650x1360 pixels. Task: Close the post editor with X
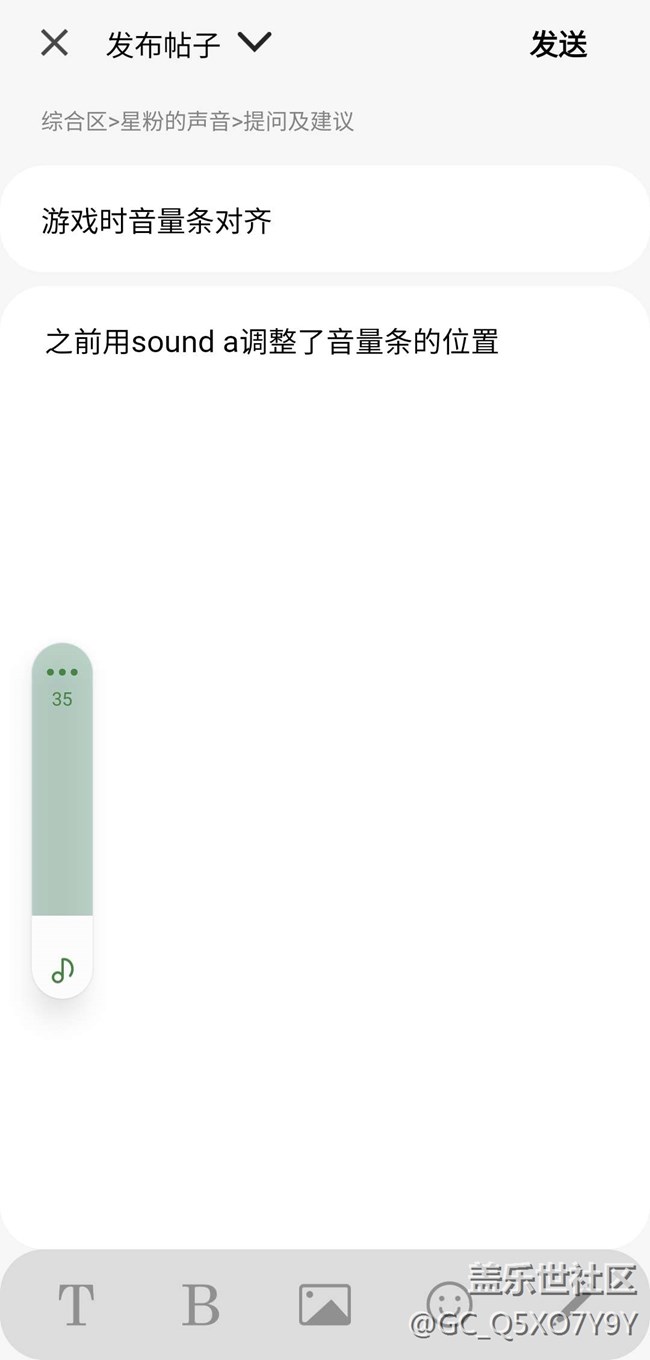54,43
